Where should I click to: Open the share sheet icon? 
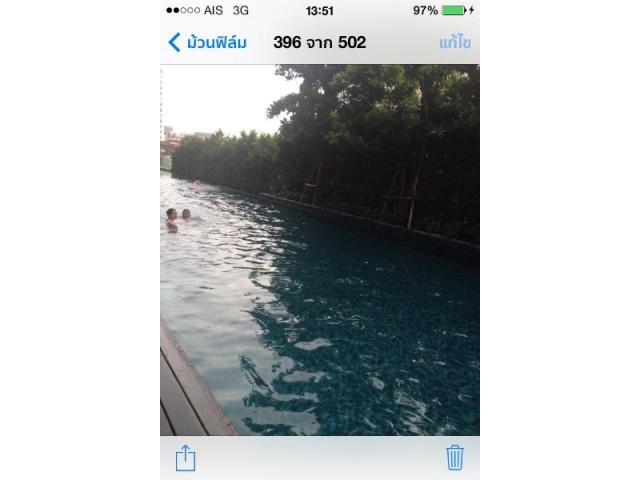point(186,458)
